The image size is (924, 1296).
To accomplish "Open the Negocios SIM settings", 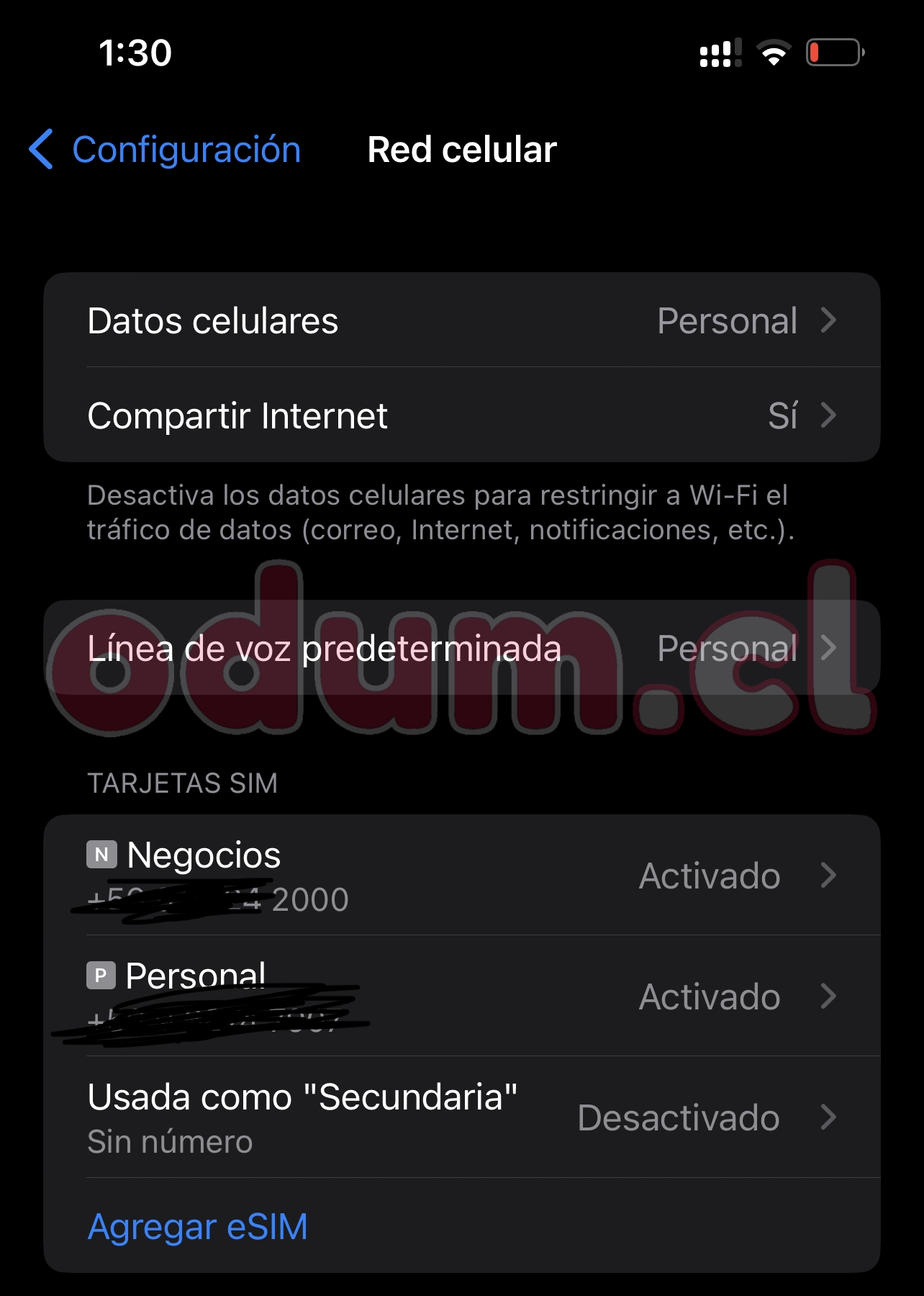I will pyautogui.click(x=461, y=876).
